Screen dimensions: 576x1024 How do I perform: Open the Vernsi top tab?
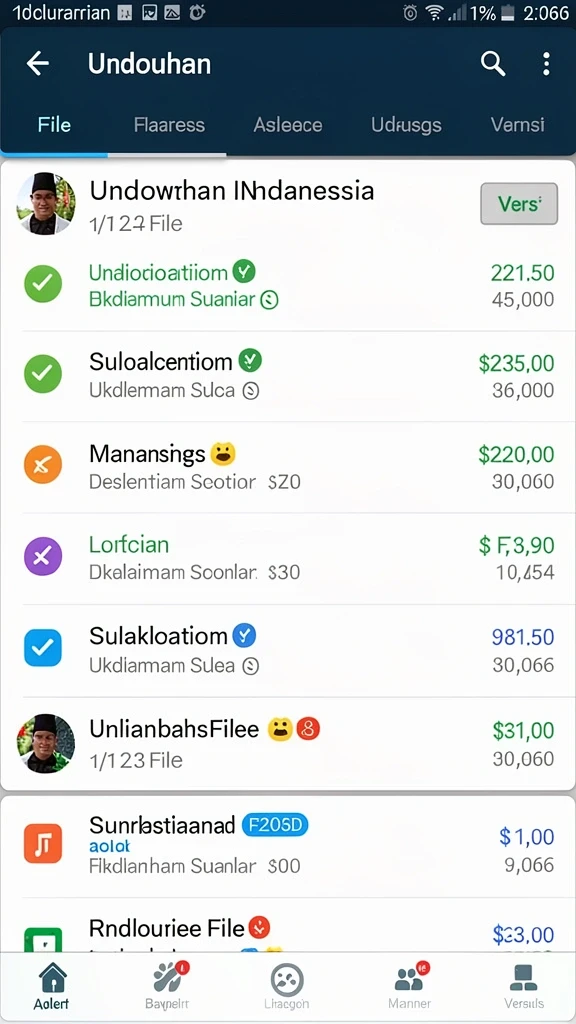click(517, 125)
